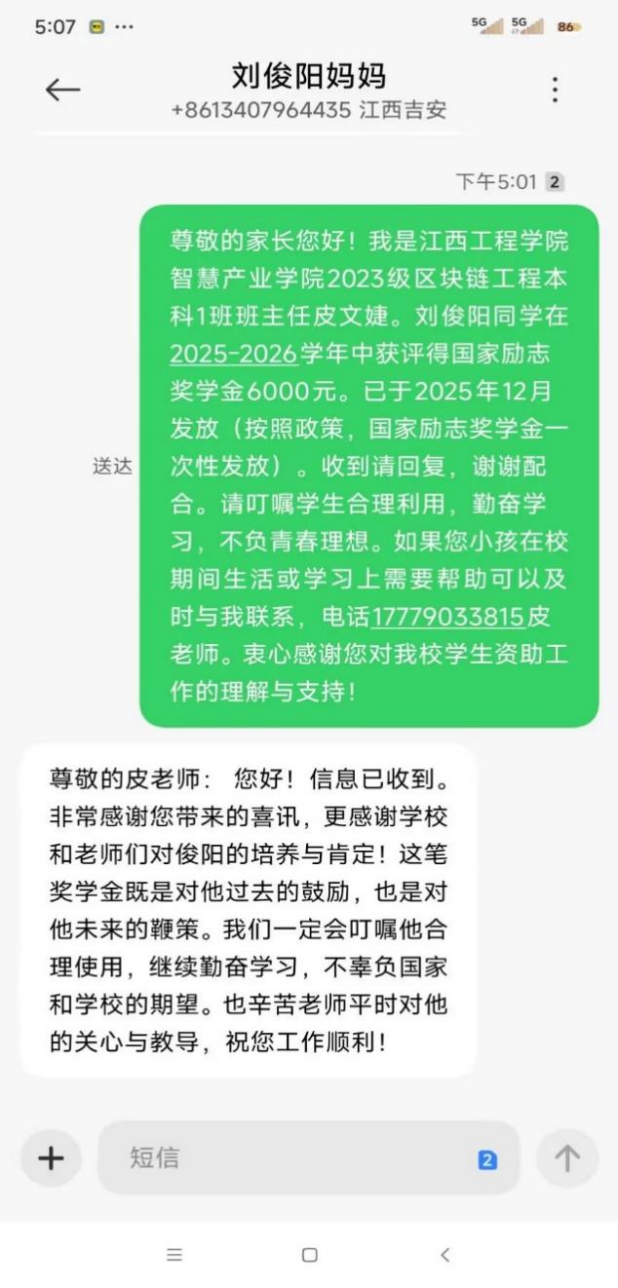Tap phone number 17779033815 in the message

click(x=448, y=617)
